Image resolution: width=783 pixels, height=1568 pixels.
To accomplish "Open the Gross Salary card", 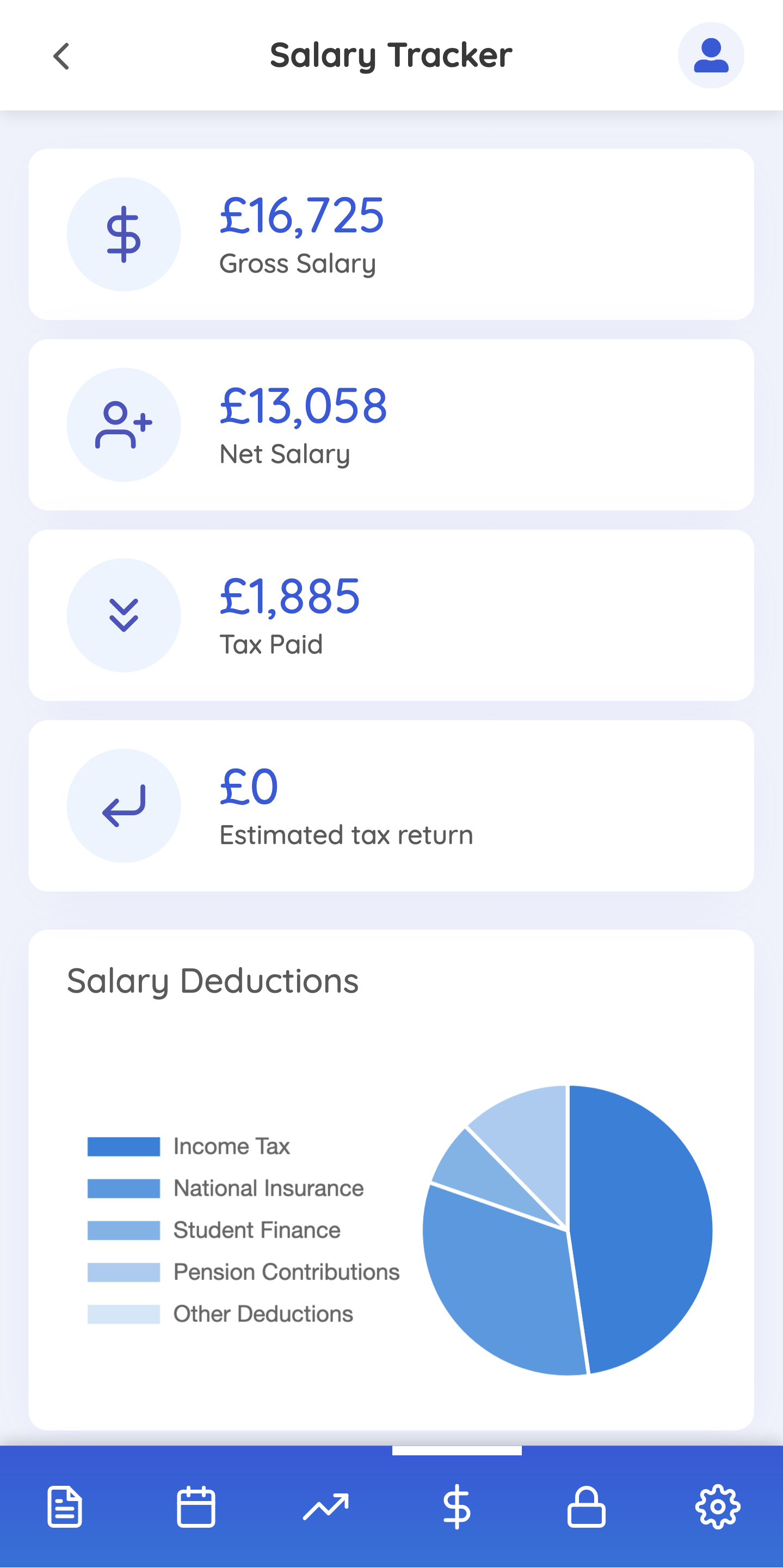I will click(x=391, y=235).
